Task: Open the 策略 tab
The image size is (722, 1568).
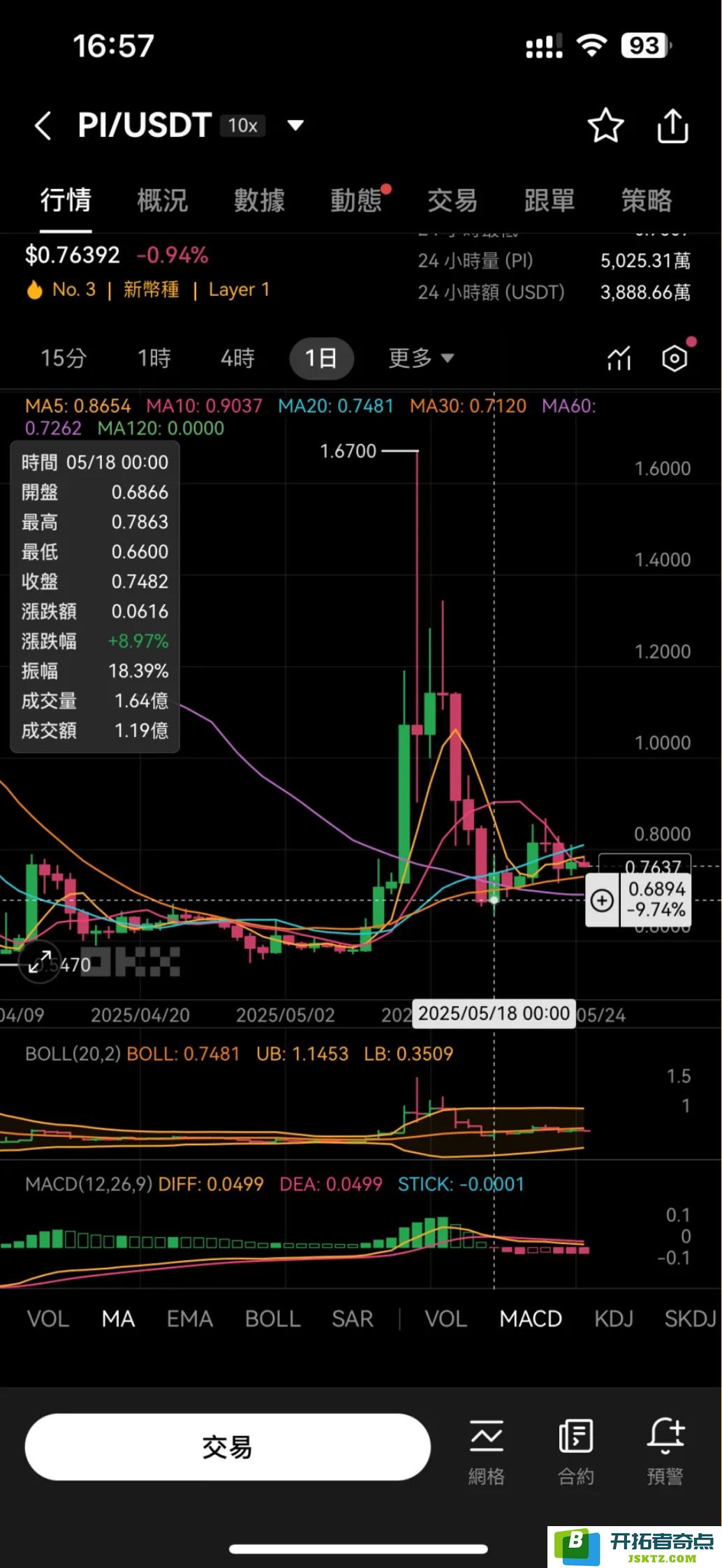Action: [x=647, y=201]
